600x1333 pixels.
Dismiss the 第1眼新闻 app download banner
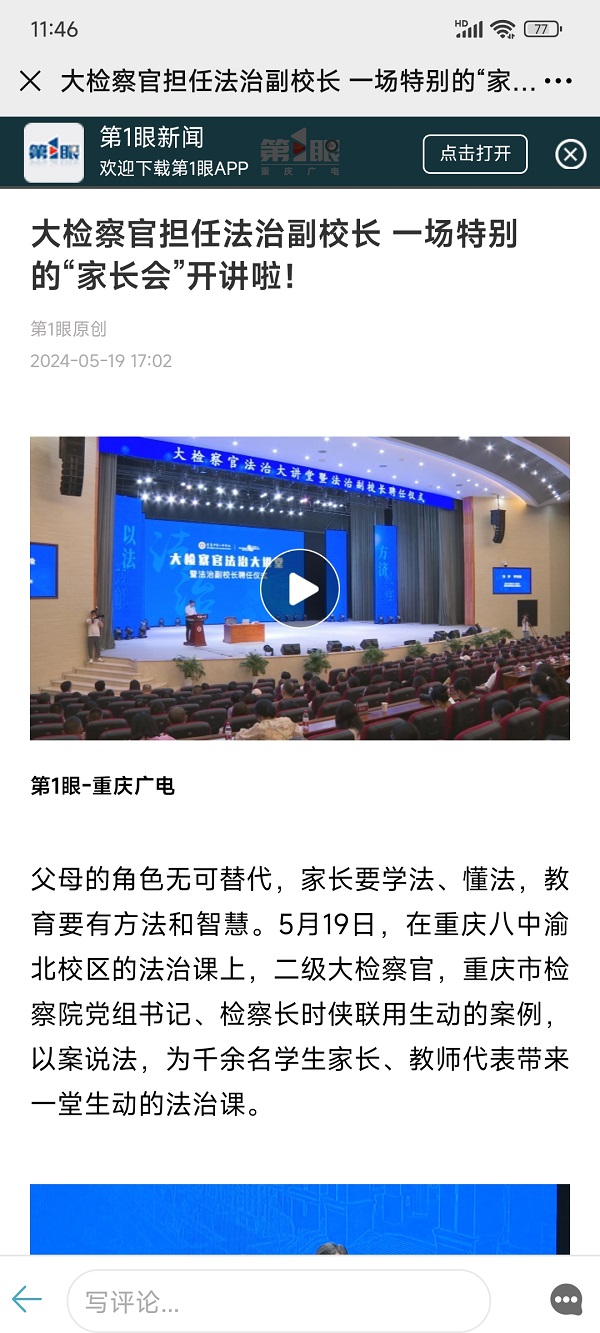pos(570,154)
